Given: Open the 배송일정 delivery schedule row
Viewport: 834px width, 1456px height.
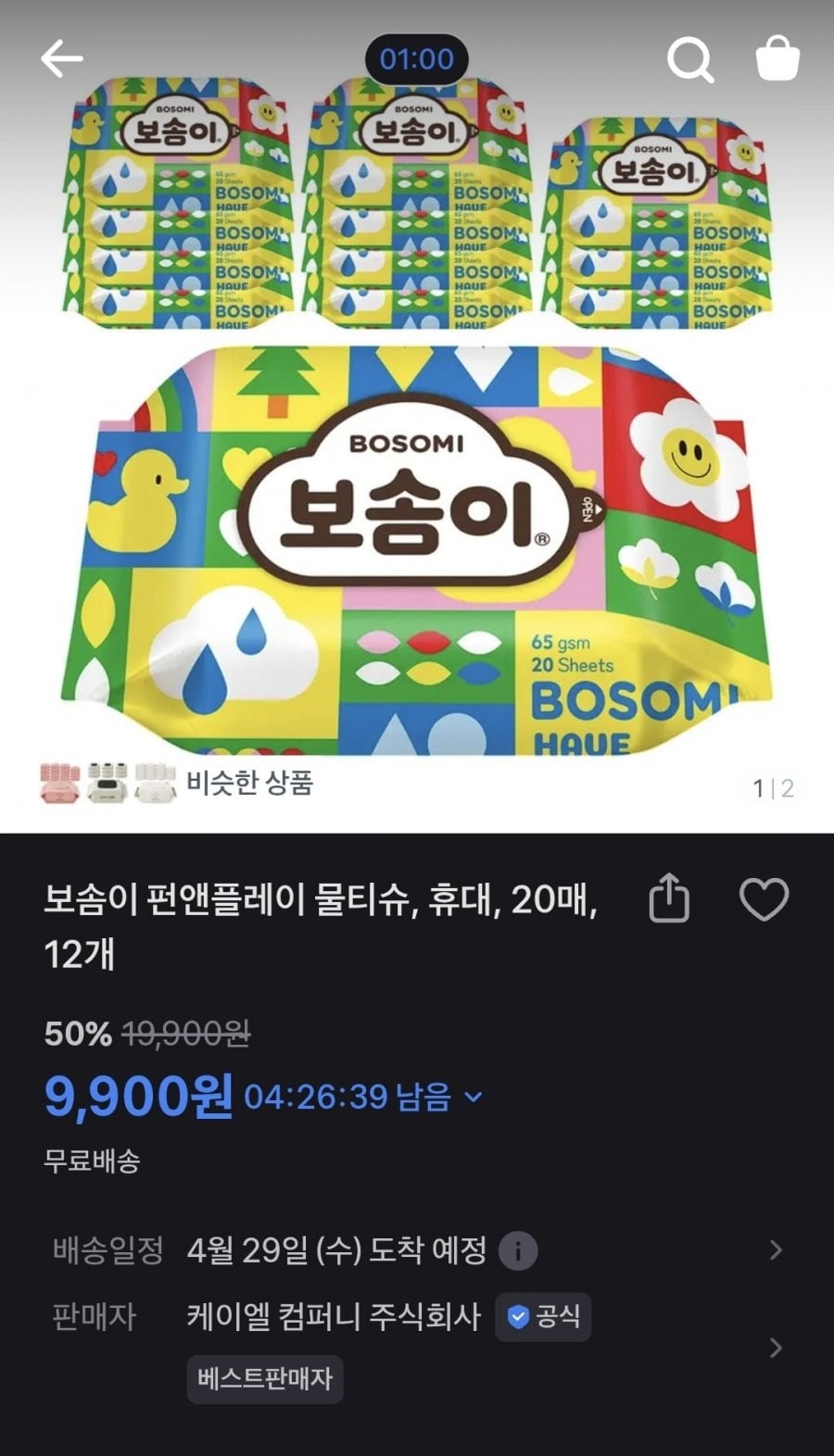Looking at the screenshot, I should tap(417, 1251).
